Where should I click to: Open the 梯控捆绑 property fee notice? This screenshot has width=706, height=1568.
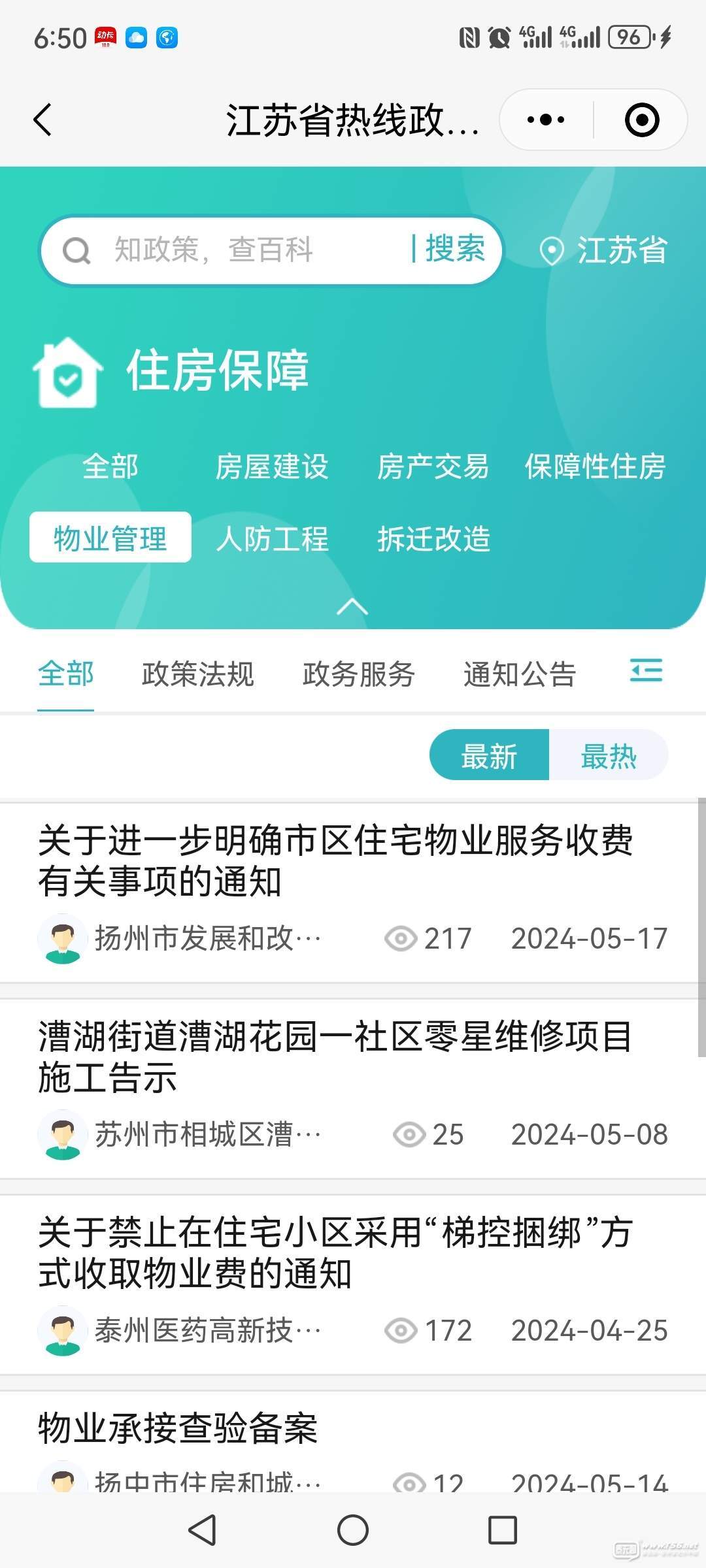pos(335,1252)
